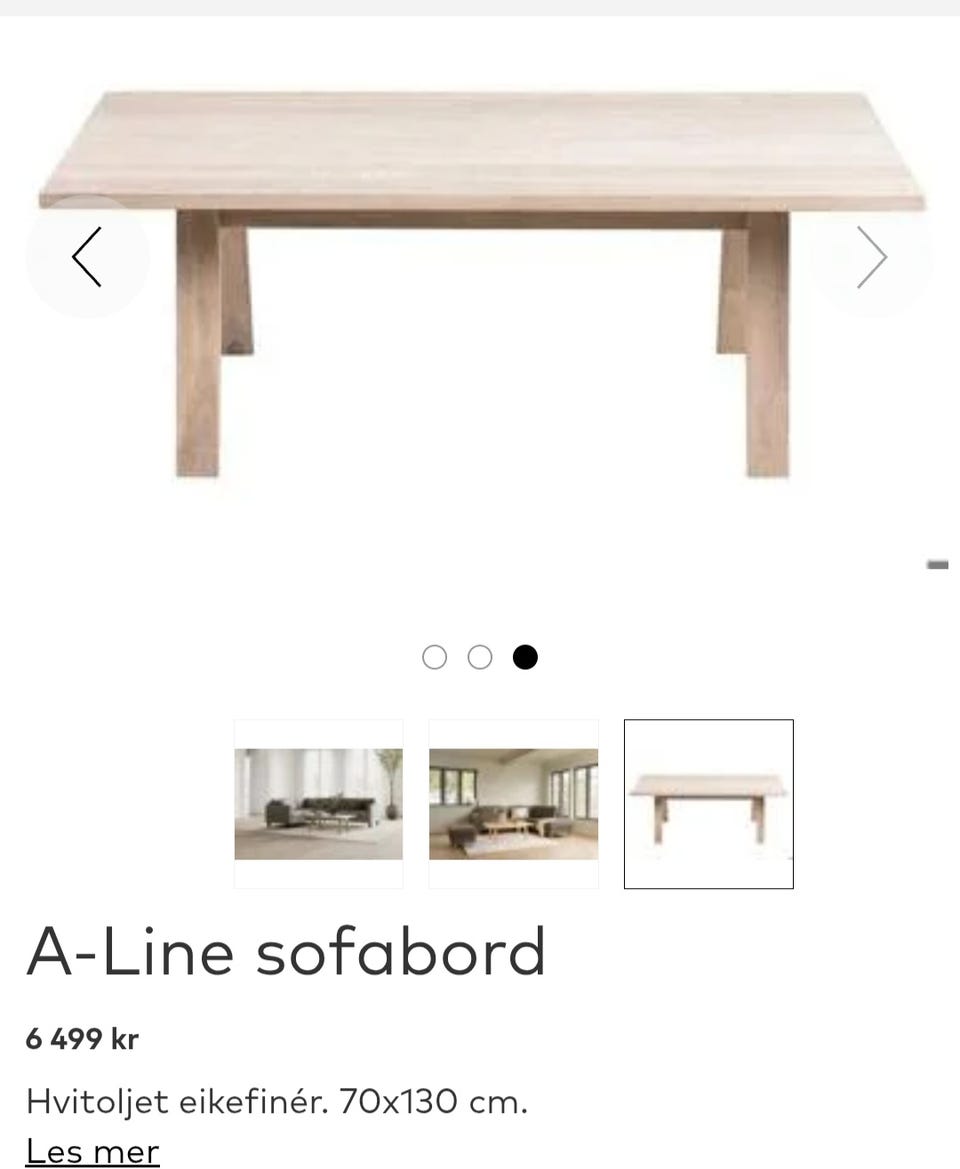Click the filled third pagination dot
Screen dimensions: 960x1169
[x=526, y=657]
